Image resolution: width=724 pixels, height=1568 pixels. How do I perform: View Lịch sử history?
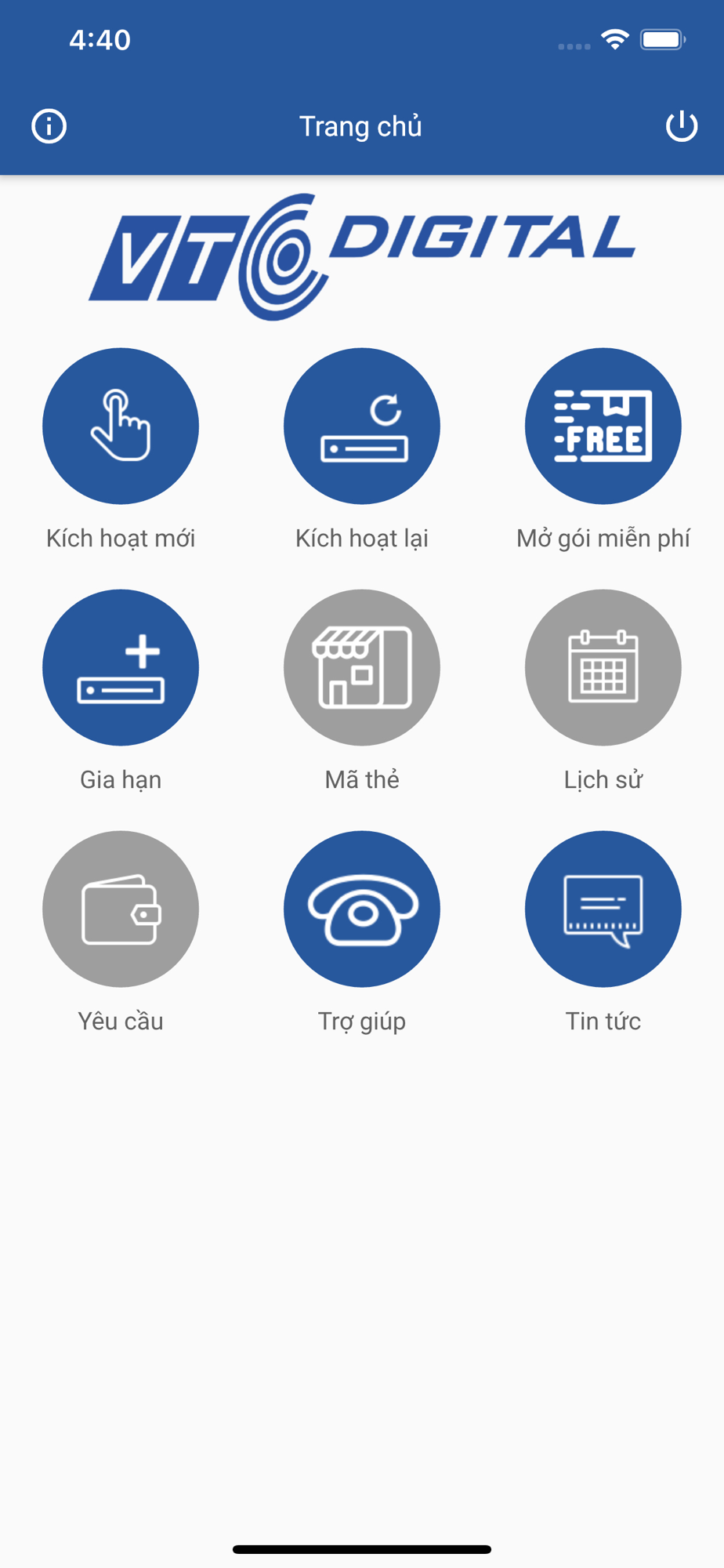(x=603, y=668)
